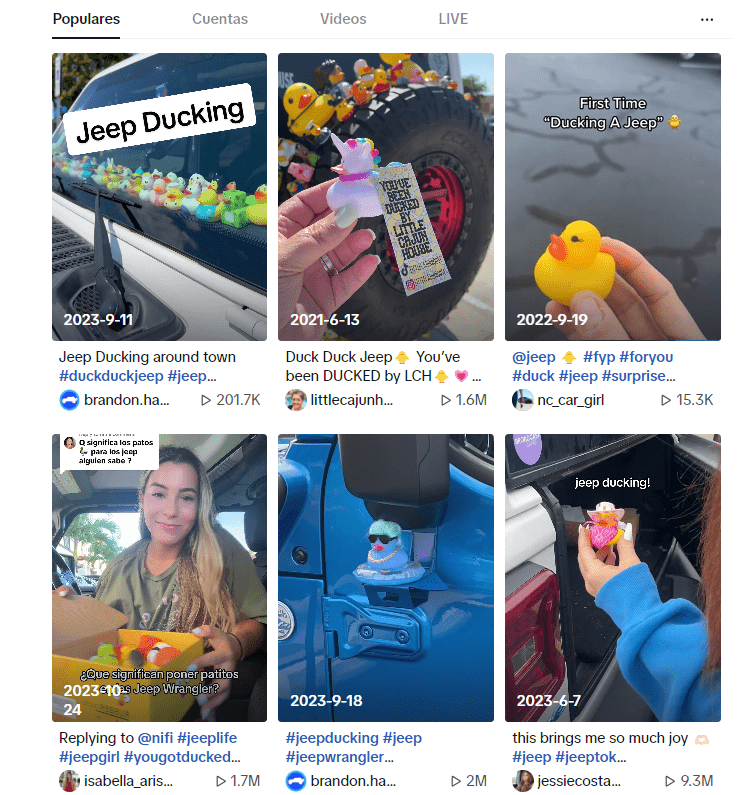Play the Duck Duck Jeep video from 2021-6-13

[385, 197]
